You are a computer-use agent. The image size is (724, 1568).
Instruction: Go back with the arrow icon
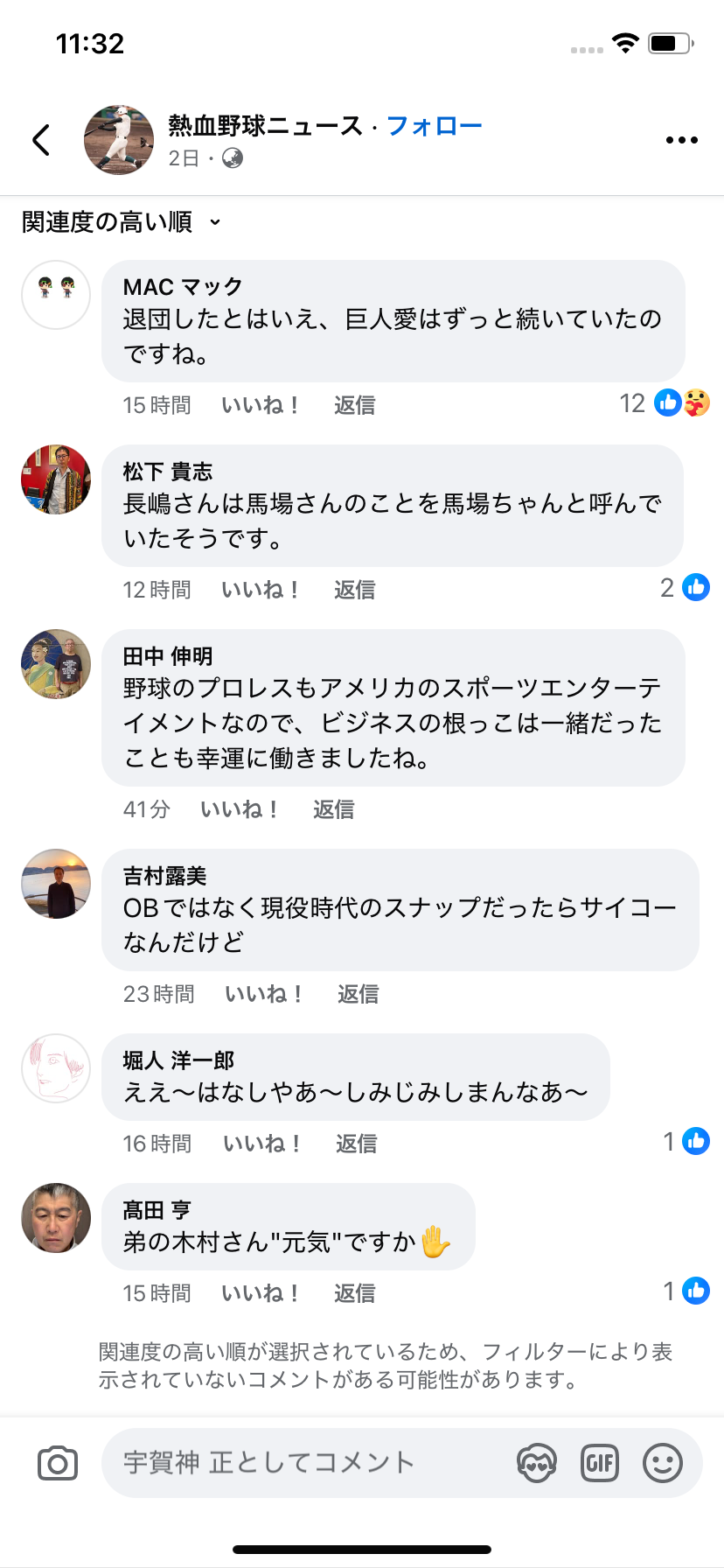coord(41,140)
